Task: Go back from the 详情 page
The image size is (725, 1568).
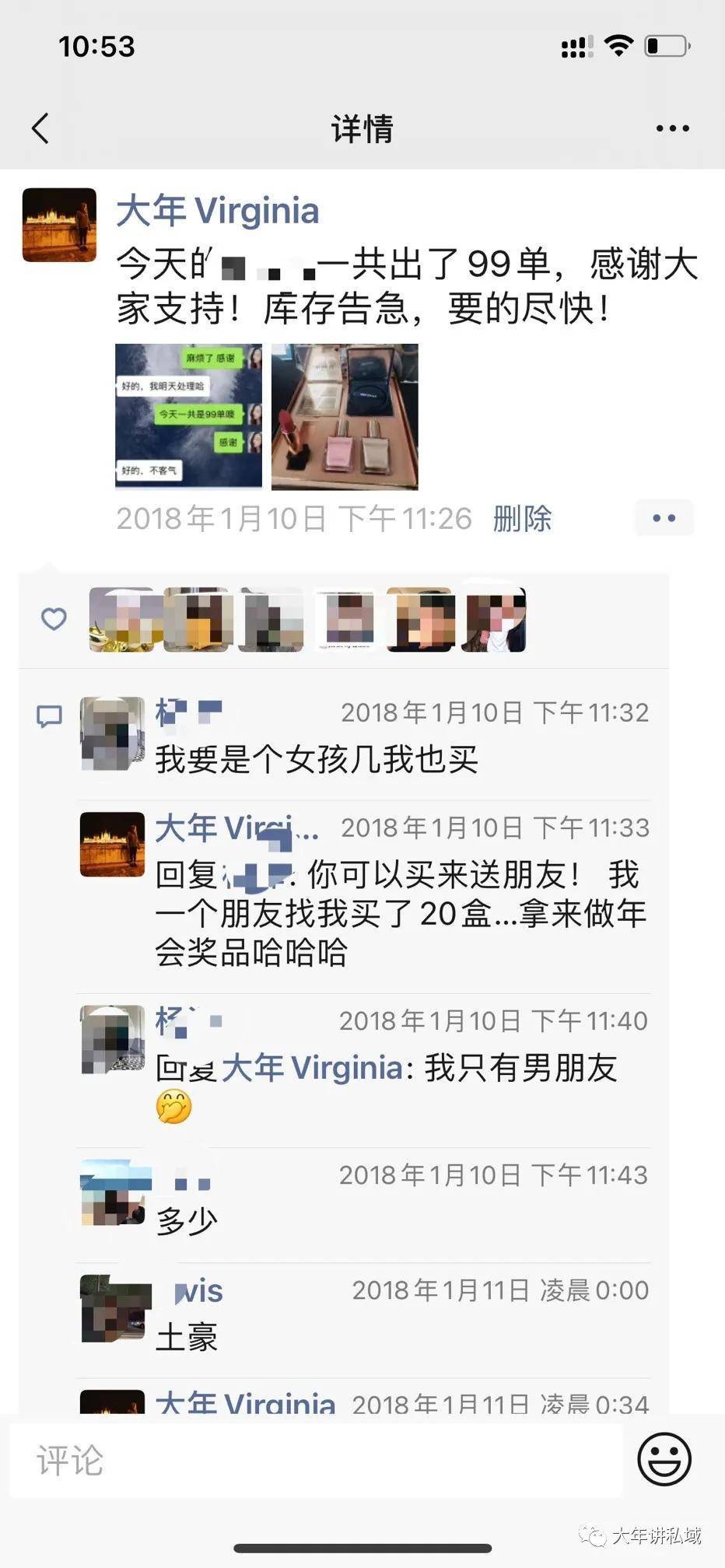Action: [40, 128]
